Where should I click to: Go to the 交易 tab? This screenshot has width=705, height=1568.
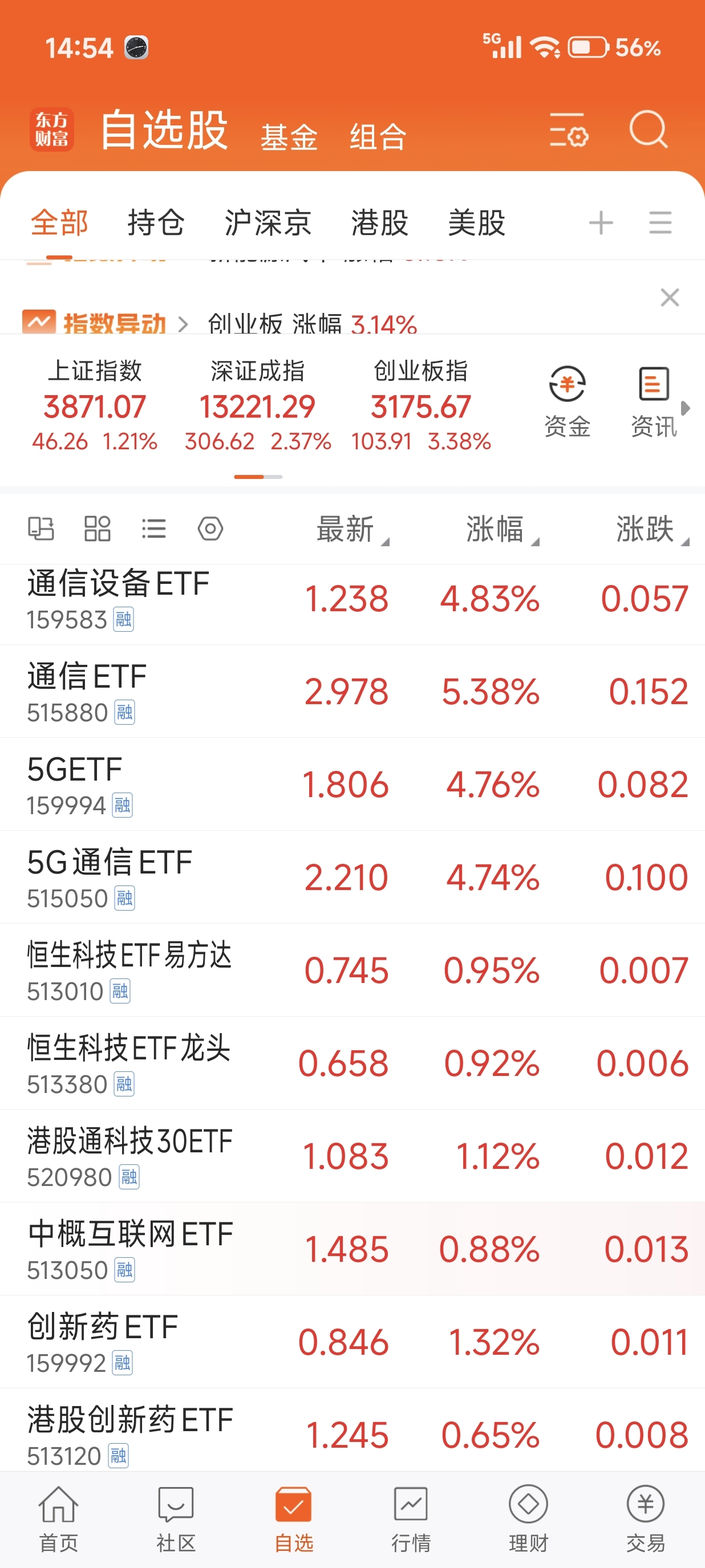(645, 1518)
